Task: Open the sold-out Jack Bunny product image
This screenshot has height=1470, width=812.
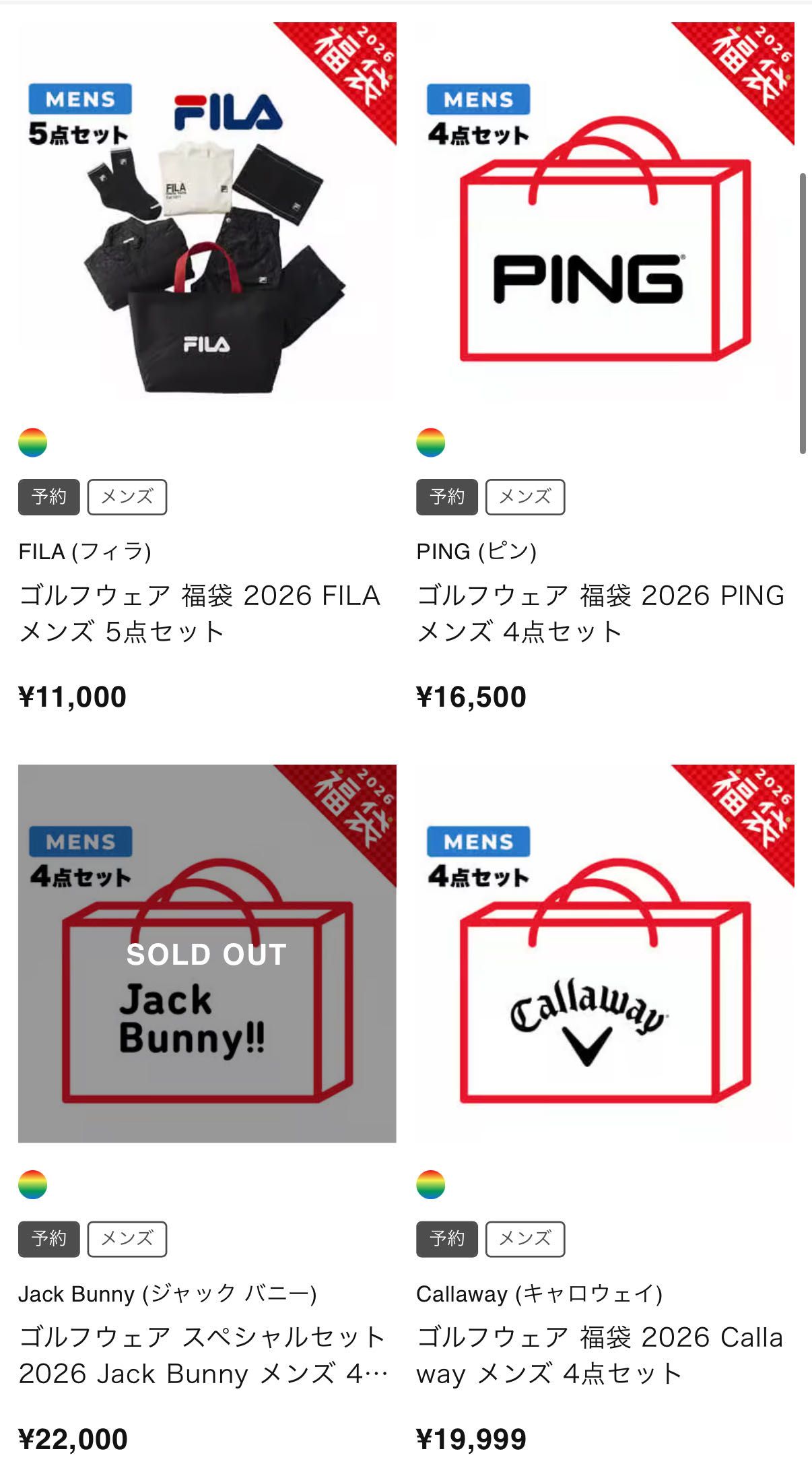Action: pos(207,953)
